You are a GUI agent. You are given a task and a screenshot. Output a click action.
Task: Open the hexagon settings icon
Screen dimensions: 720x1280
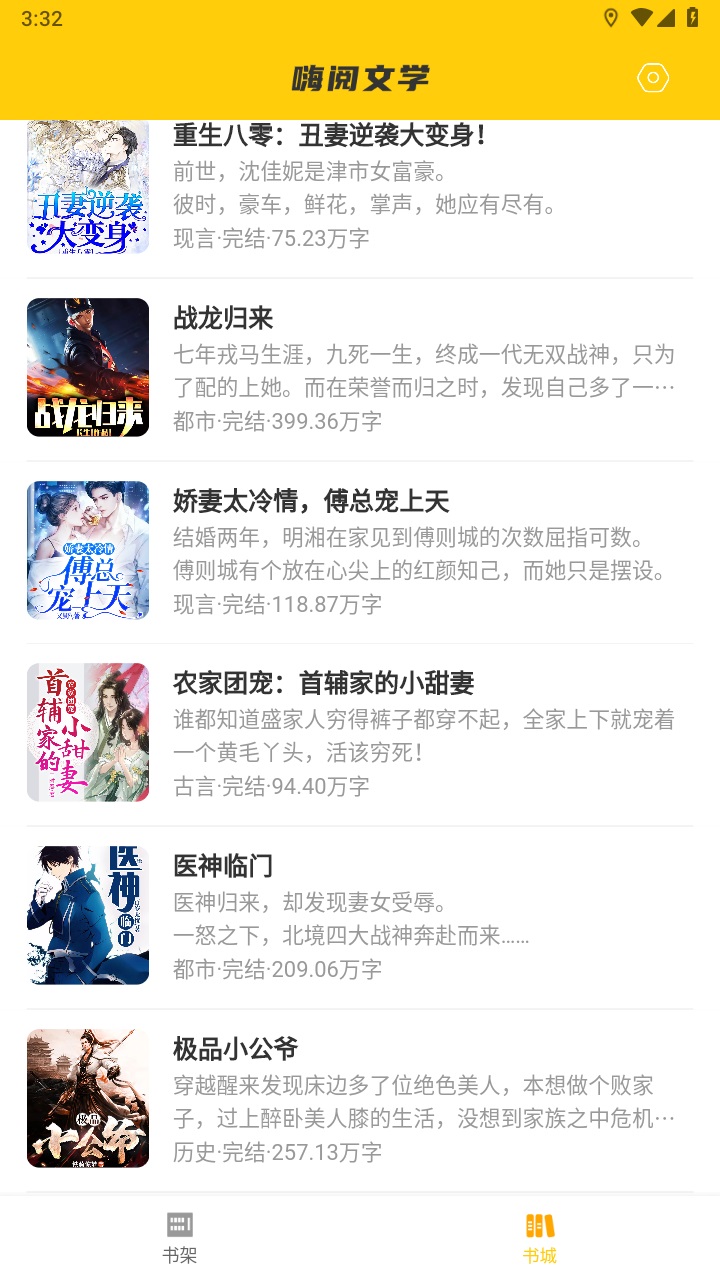[x=653, y=78]
